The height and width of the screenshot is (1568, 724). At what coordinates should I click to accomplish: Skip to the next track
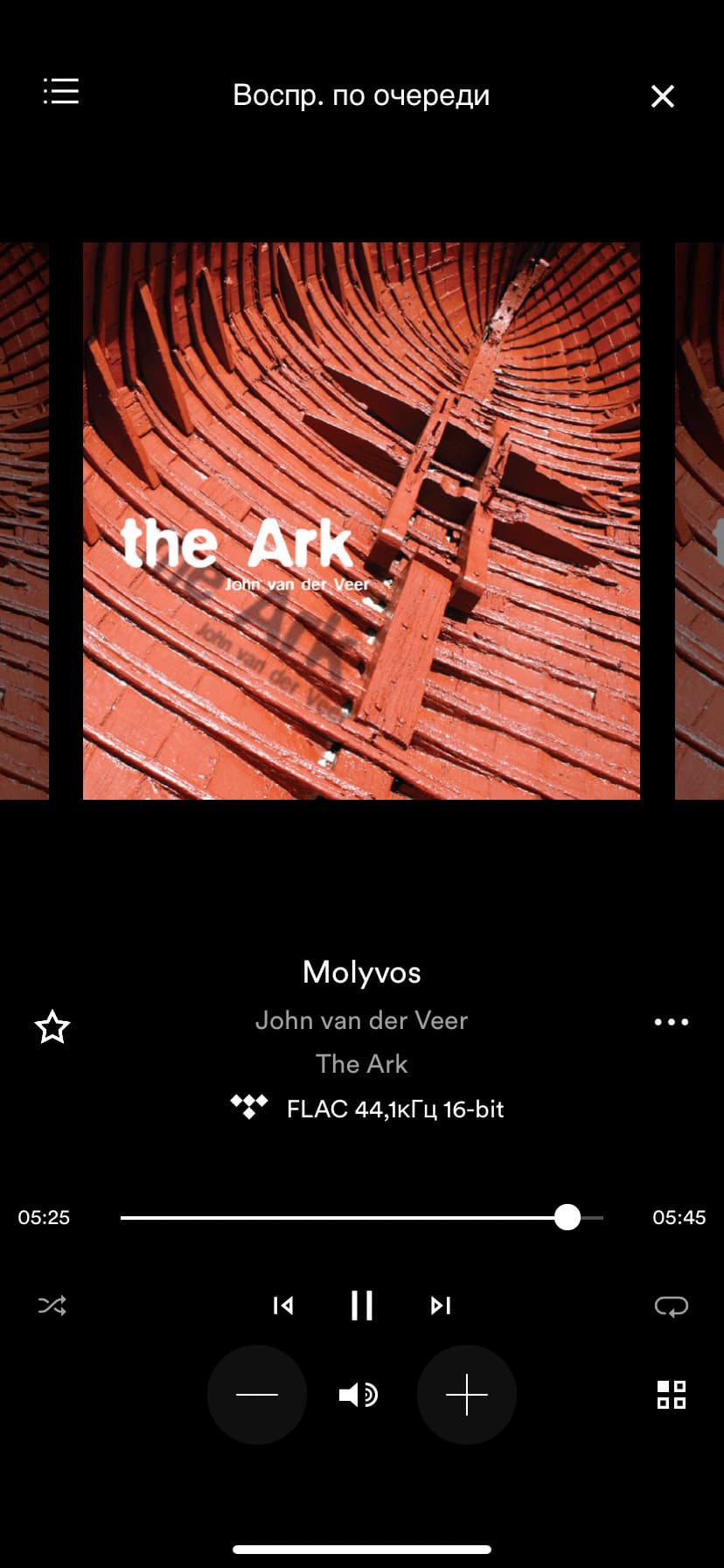[441, 1305]
